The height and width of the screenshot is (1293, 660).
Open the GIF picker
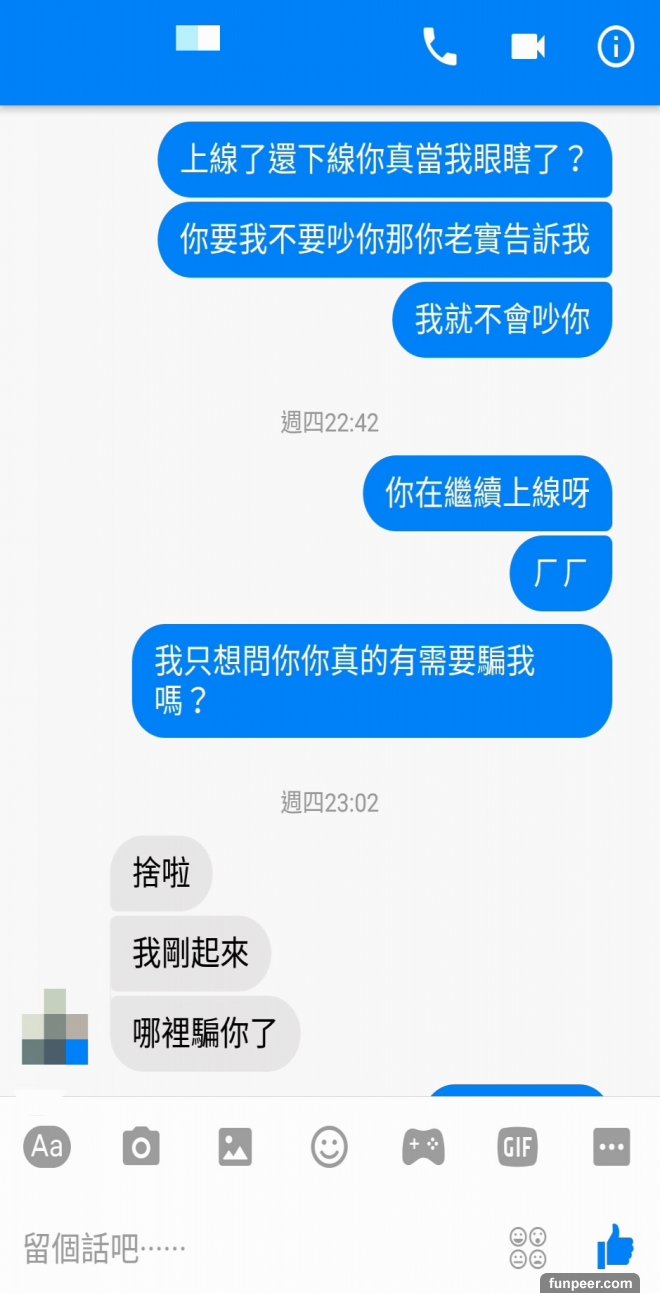click(517, 1146)
